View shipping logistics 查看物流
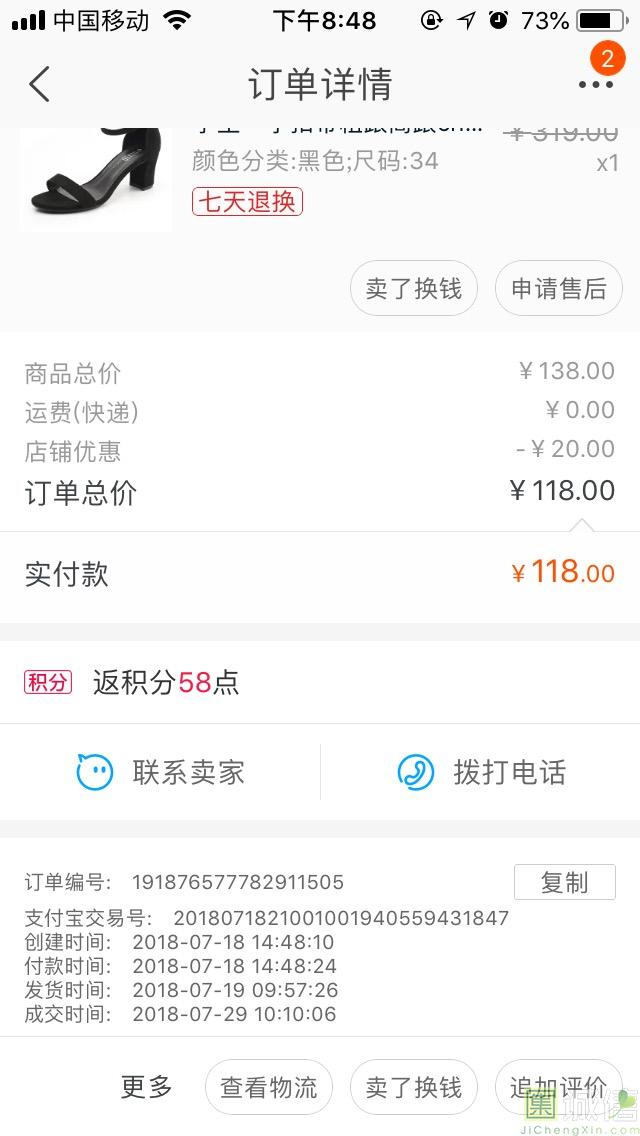The height and width of the screenshot is (1136, 640). 269,1087
